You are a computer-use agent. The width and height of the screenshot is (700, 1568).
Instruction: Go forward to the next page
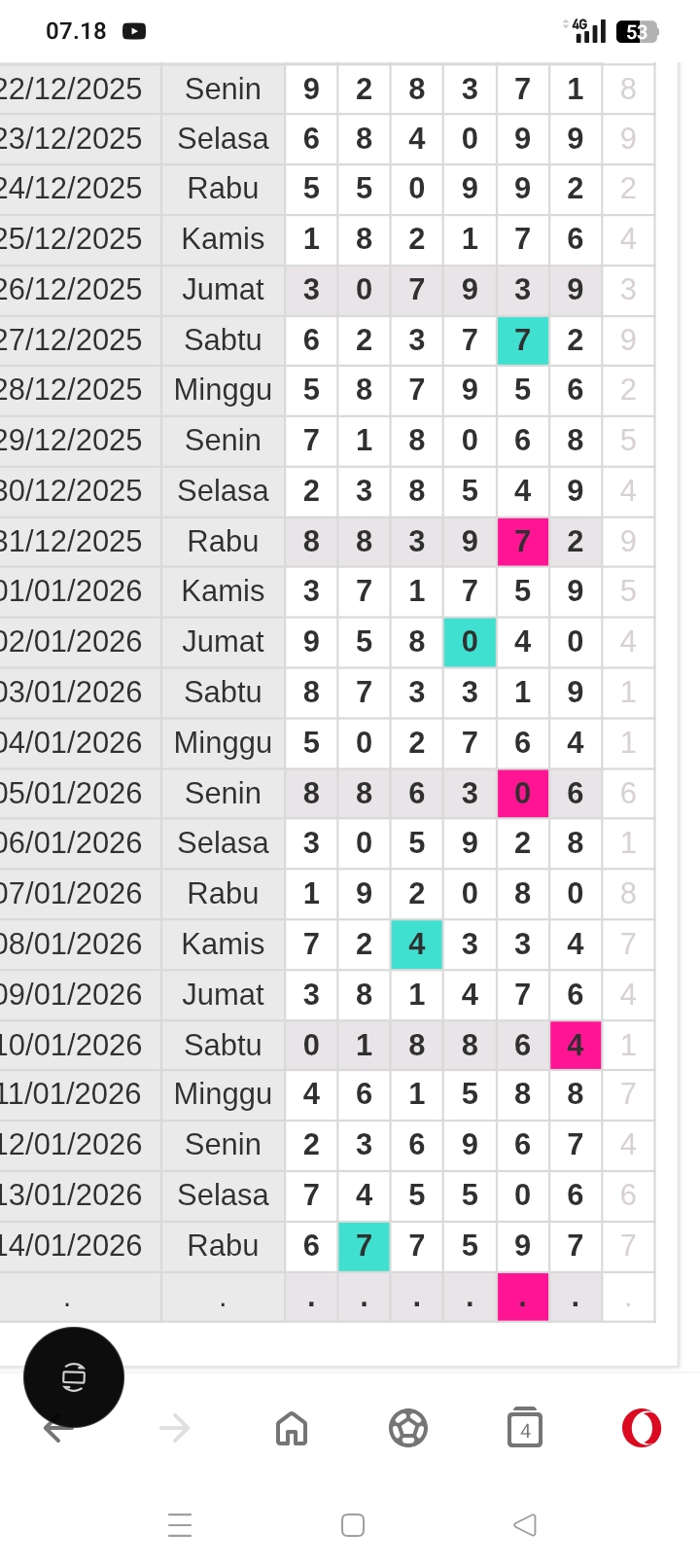point(175,1428)
